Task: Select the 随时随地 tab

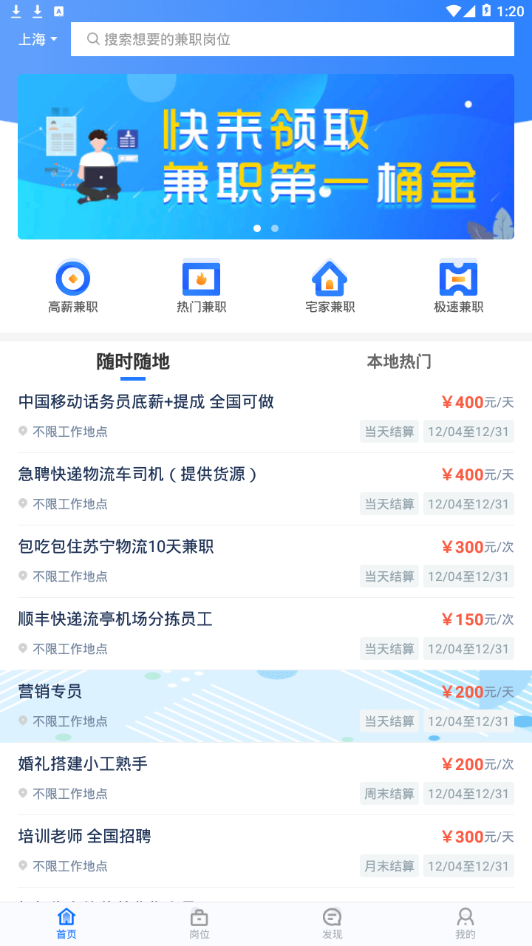Action: [133, 362]
